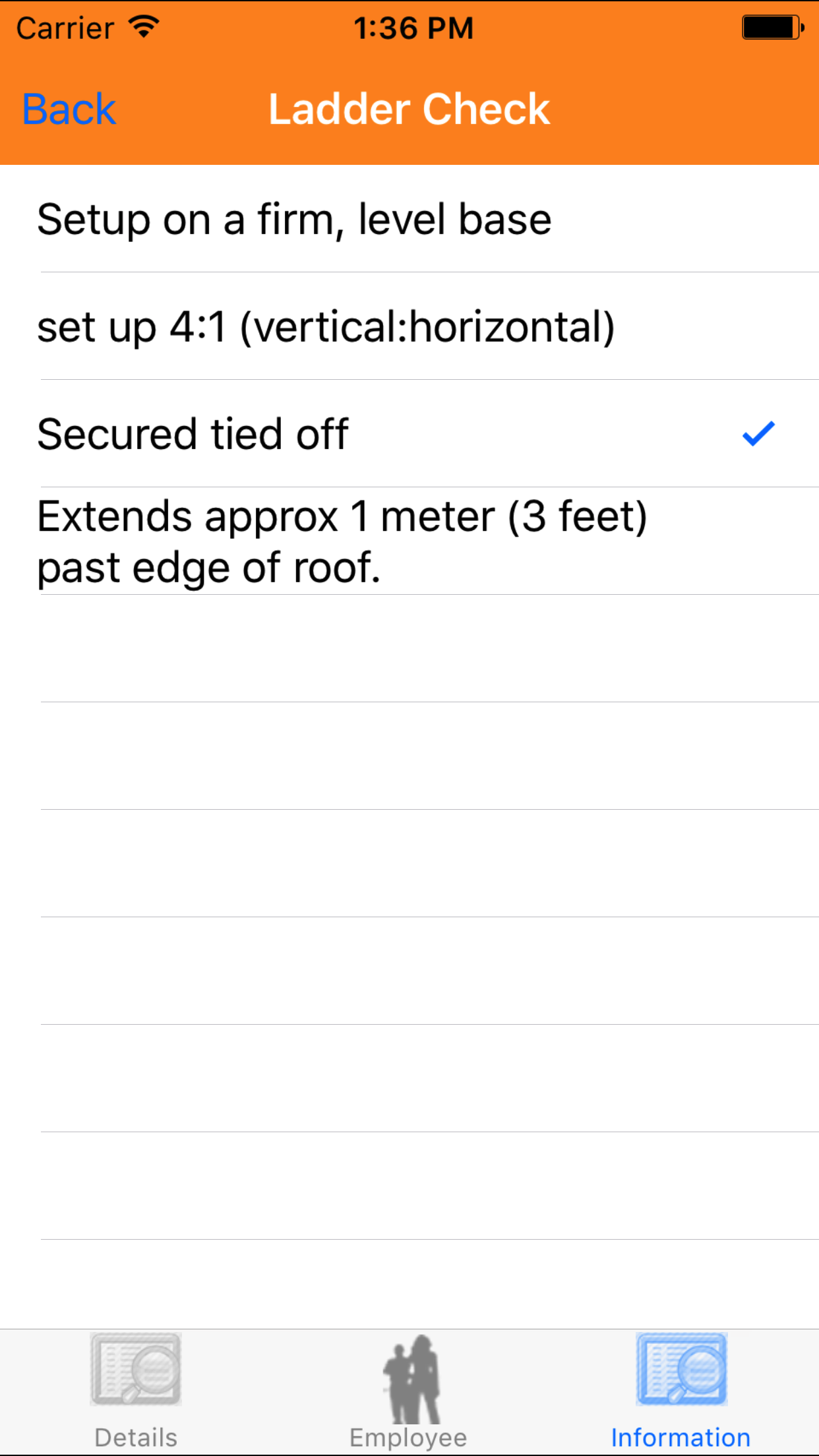The image size is (819, 1456).
Task: Check 'Setup on a firm, level base'
Action: [x=409, y=220]
